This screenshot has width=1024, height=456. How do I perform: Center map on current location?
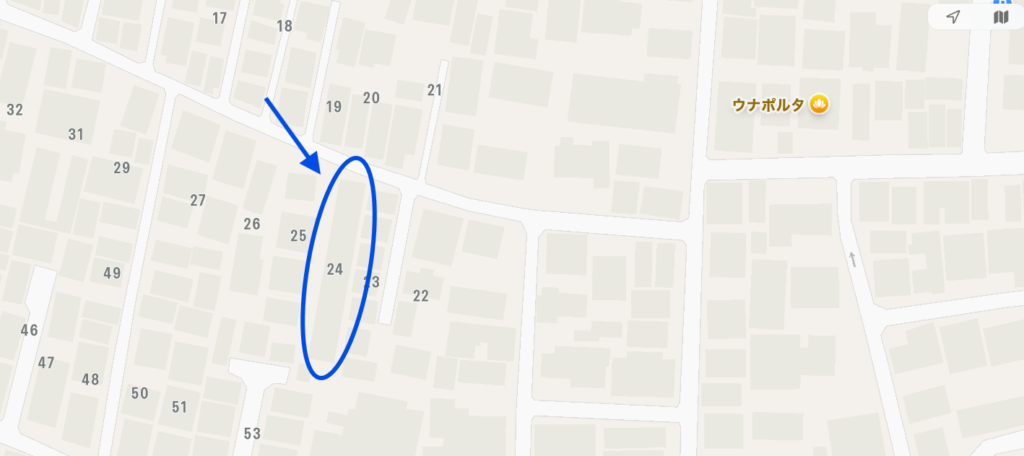pyautogui.click(x=954, y=17)
